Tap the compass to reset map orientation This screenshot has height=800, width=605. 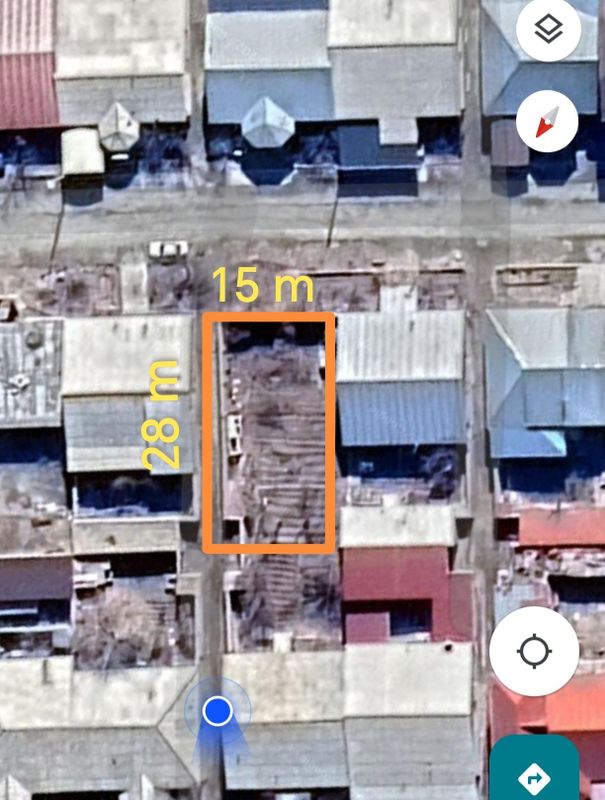[548, 122]
